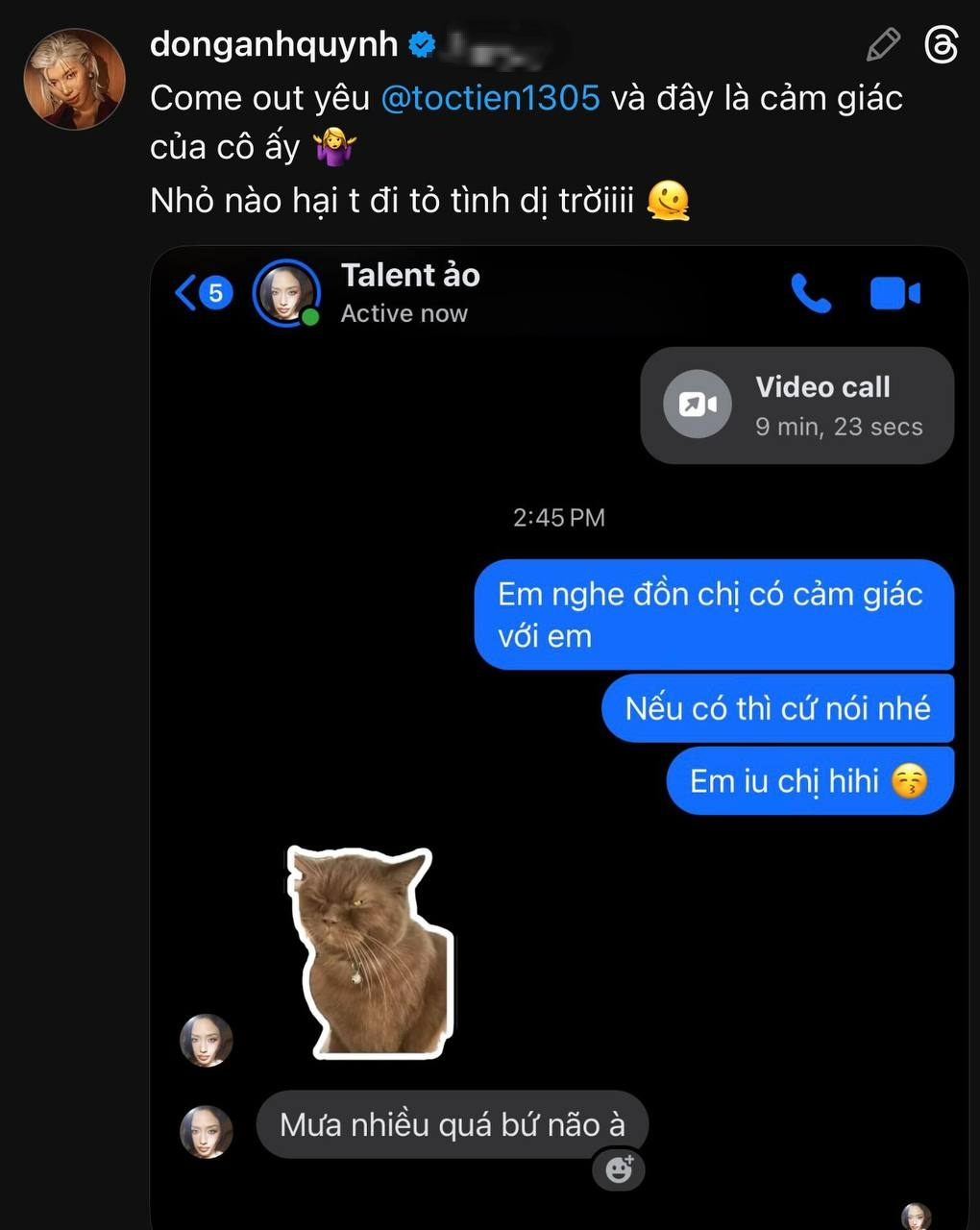Open the emoji reaction picker icon
This screenshot has width=980, height=1230.
619,1169
